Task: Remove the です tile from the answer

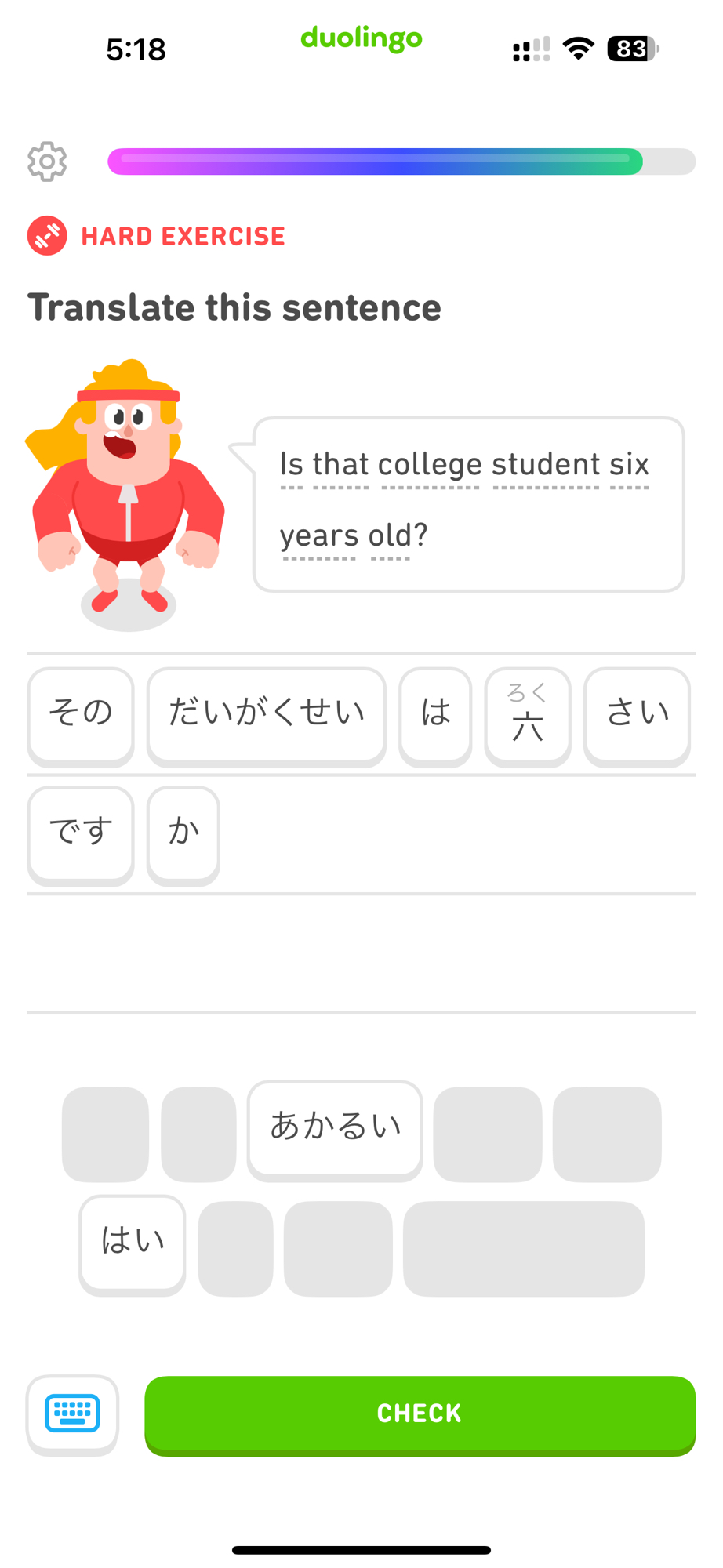Action: pyautogui.click(x=81, y=833)
